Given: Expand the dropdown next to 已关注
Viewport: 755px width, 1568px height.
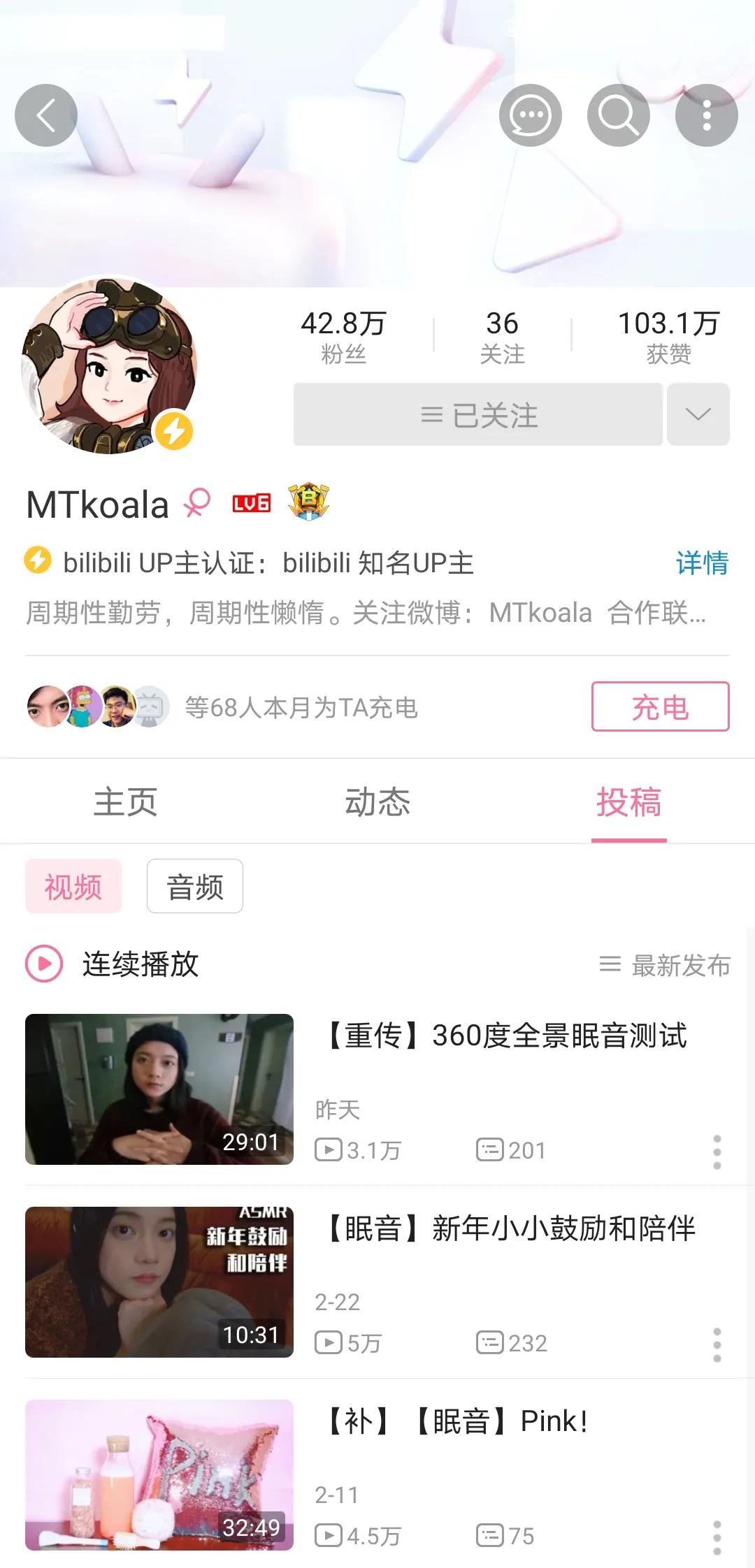Looking at the screenshot, I should pos(698,414).
